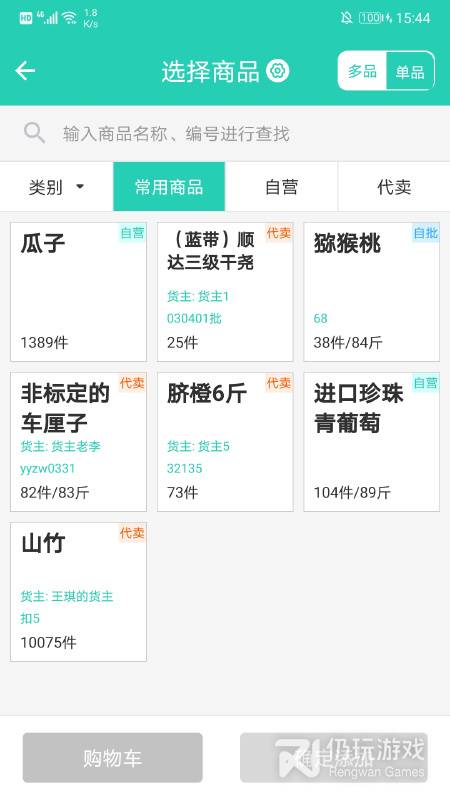Pick the 猕猴桃 product card

371,292
